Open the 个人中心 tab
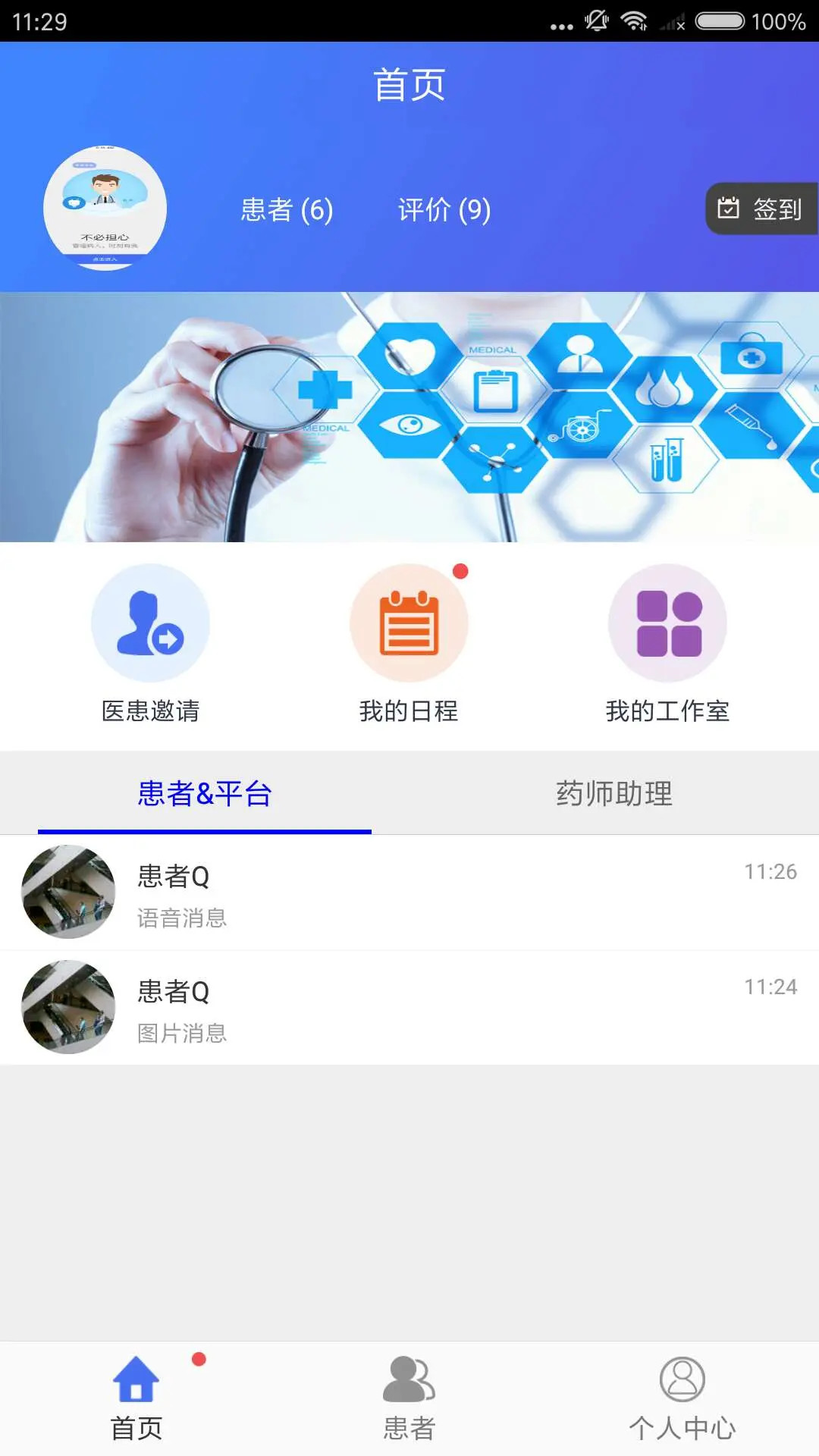 pyautogui.click(x=682, y=1399)
